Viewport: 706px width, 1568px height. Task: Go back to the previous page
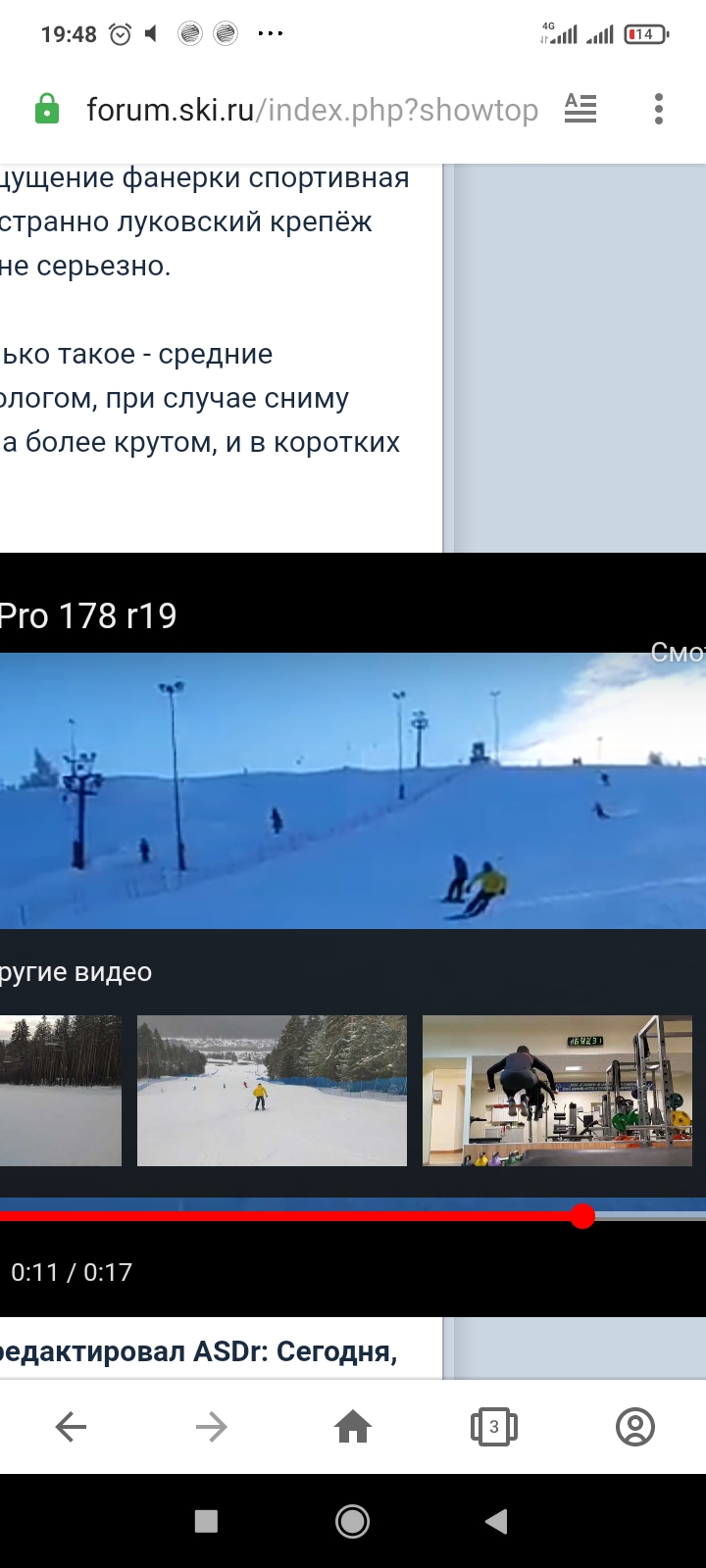pos(71,1427)
